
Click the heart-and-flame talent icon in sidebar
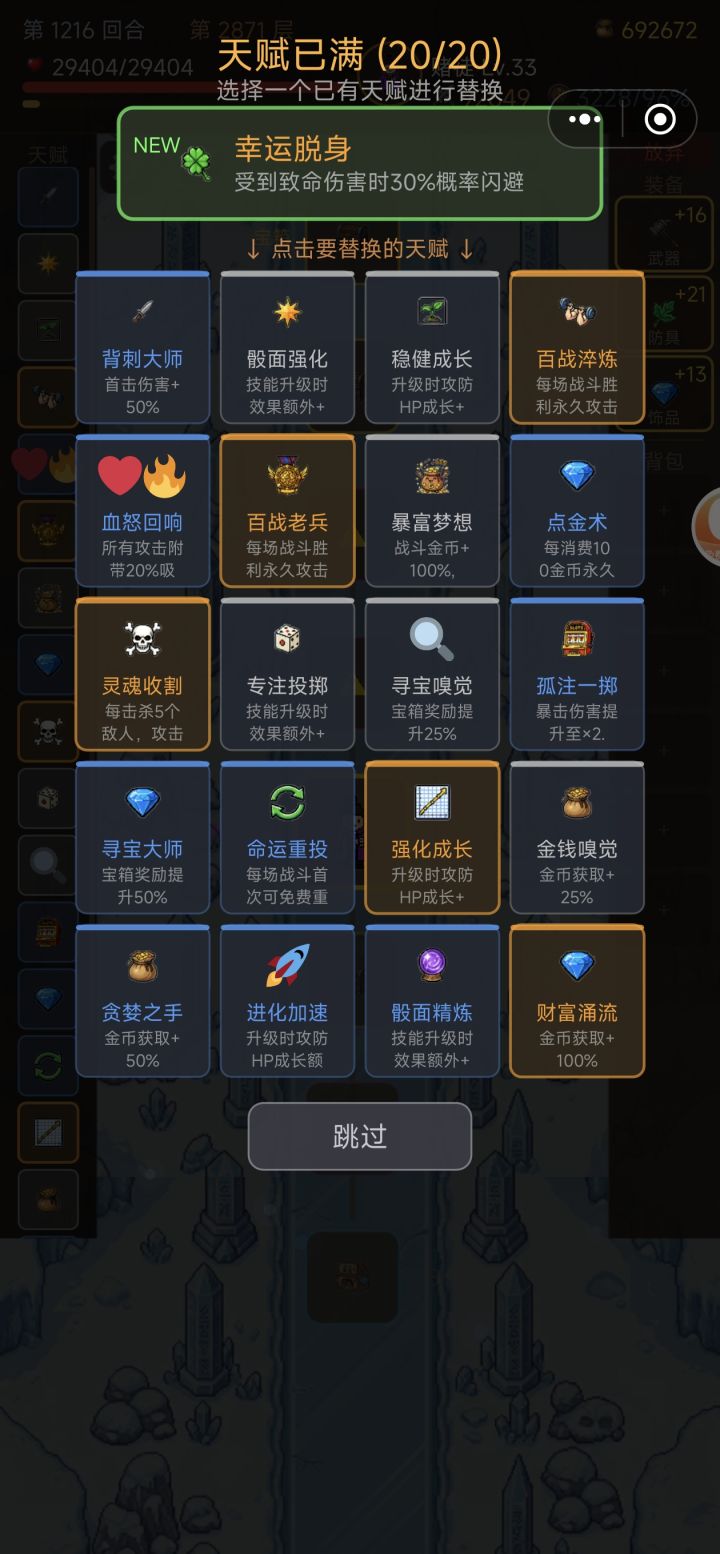[47, 465]
